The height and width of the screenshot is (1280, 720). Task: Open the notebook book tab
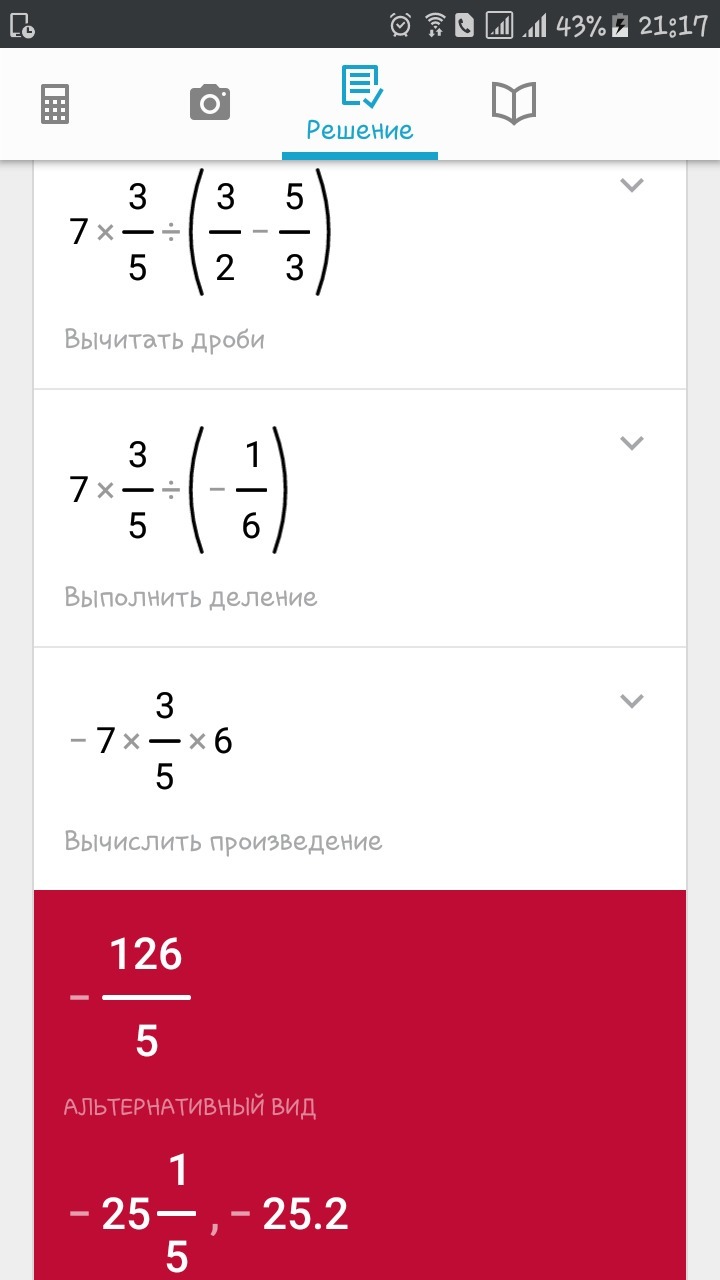click(514, 104)
